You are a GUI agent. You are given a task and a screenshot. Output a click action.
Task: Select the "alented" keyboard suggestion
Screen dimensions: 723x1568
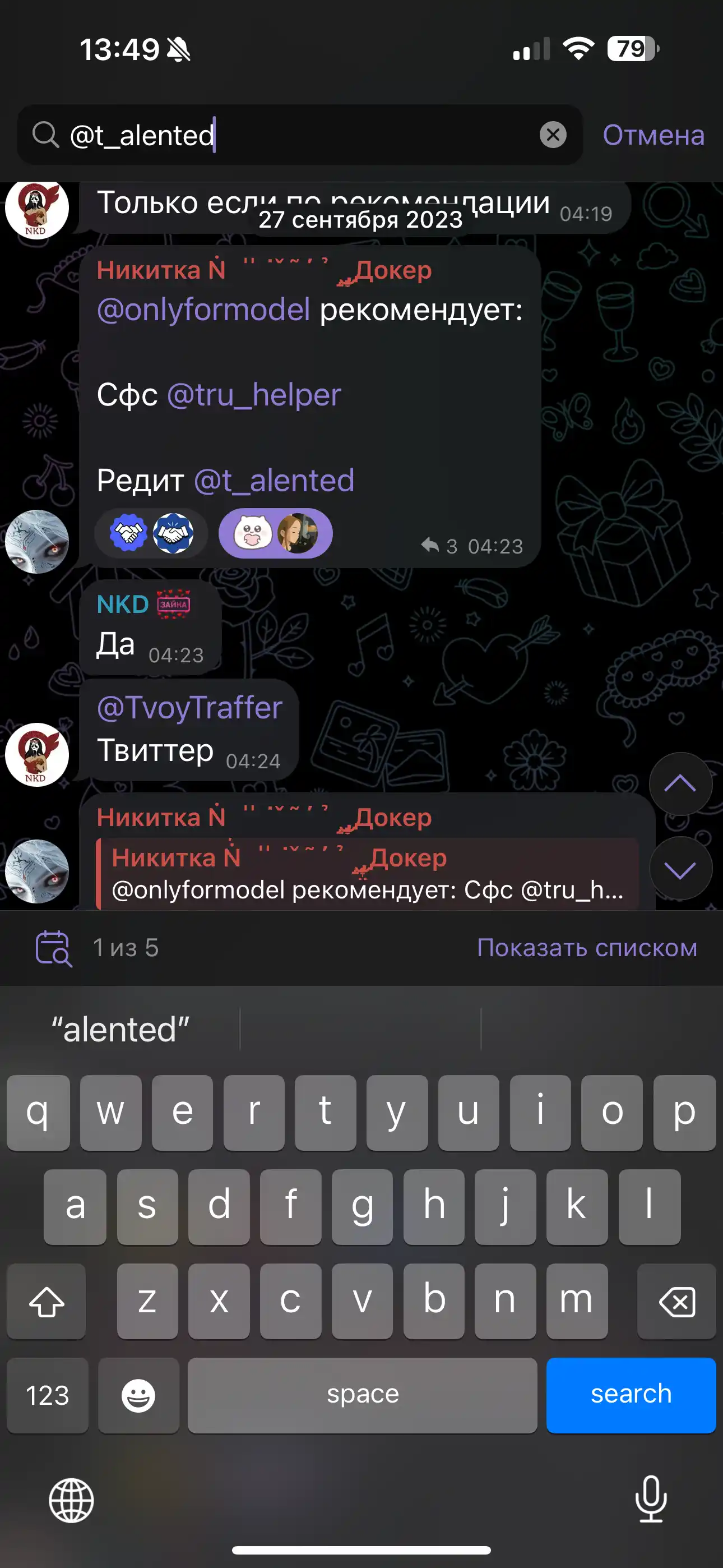click(120, 1029)
